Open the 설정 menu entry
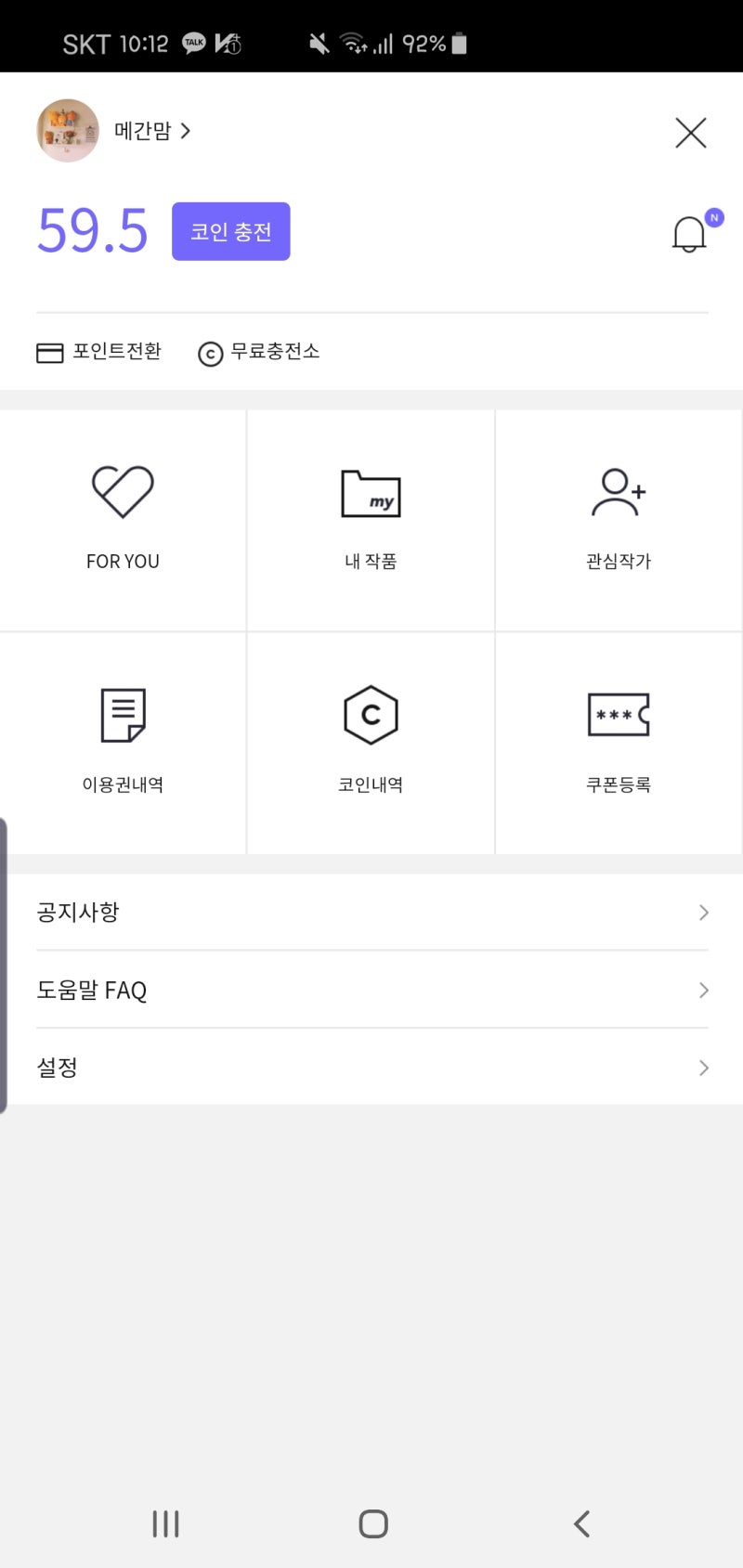This screenshot has width=743, height=1568. tap(57, 1068)
